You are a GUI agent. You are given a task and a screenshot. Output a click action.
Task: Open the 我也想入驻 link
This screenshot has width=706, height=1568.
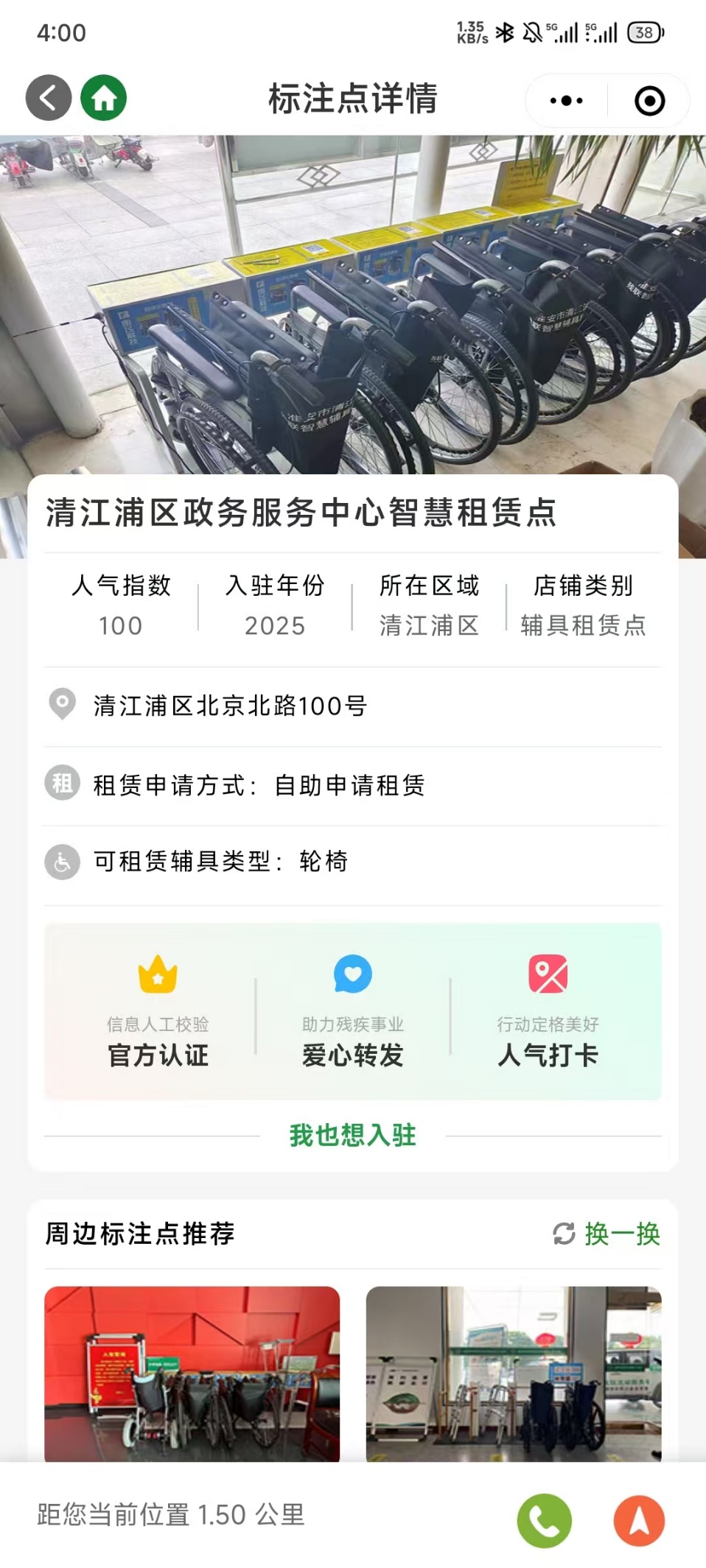(353, 1135)
